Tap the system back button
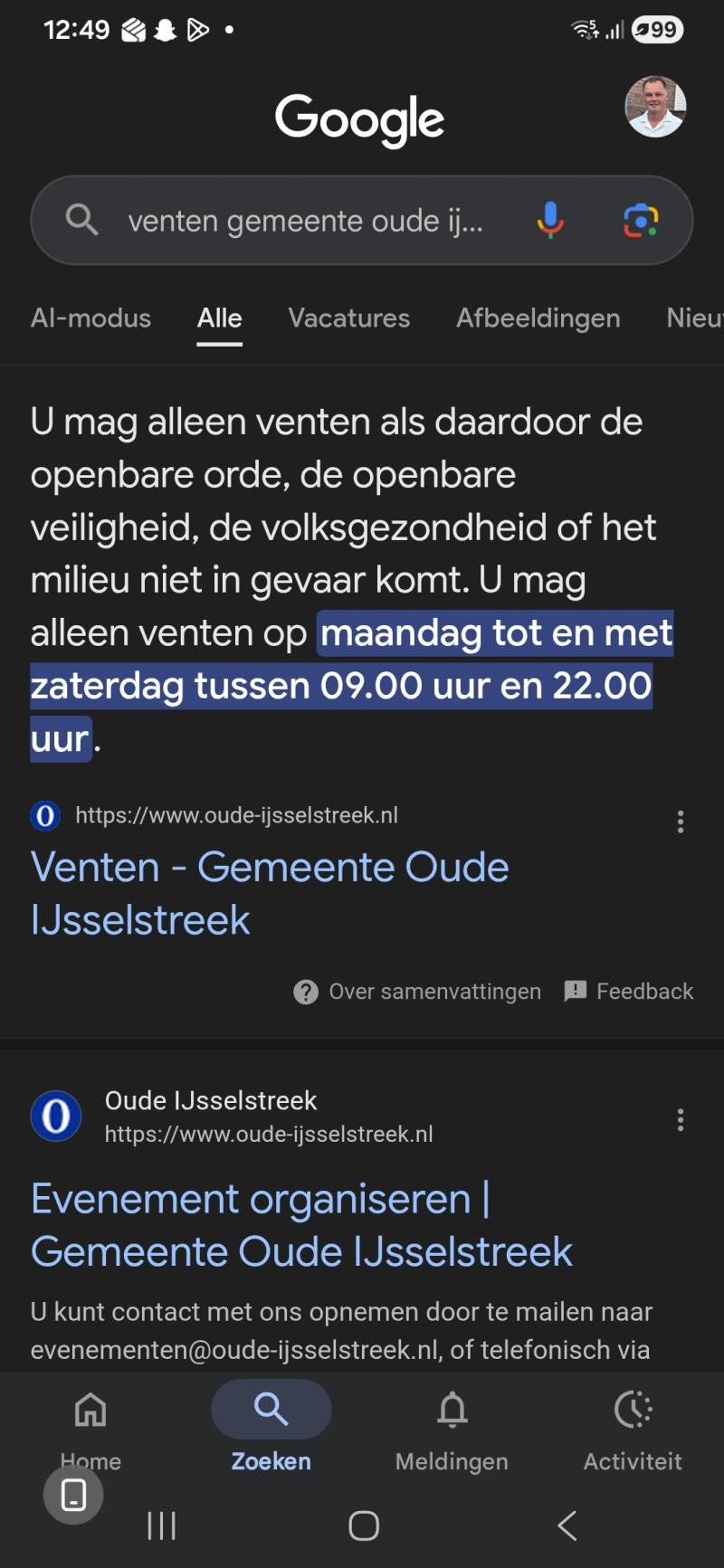Screen dimensions: 724x1568 pyautogui.click(x=567, y=1525)
